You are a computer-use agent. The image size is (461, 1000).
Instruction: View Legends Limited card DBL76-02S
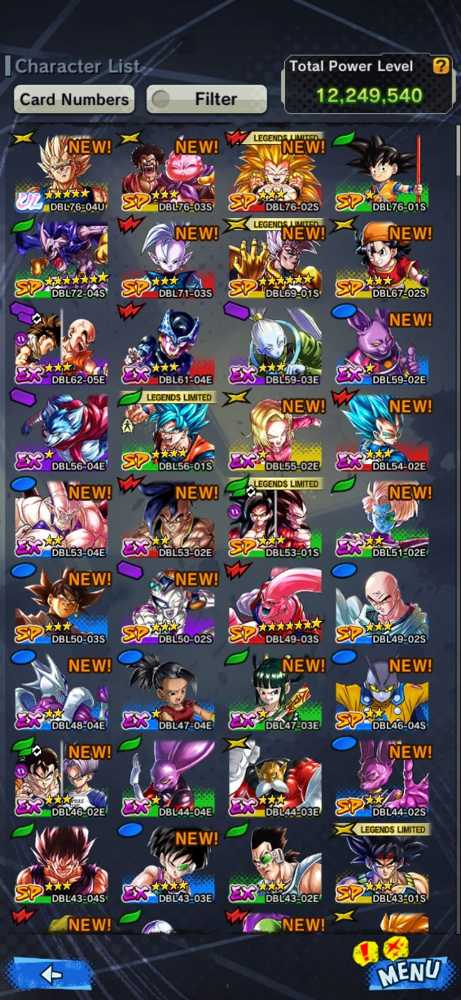(x=275, y=172)
